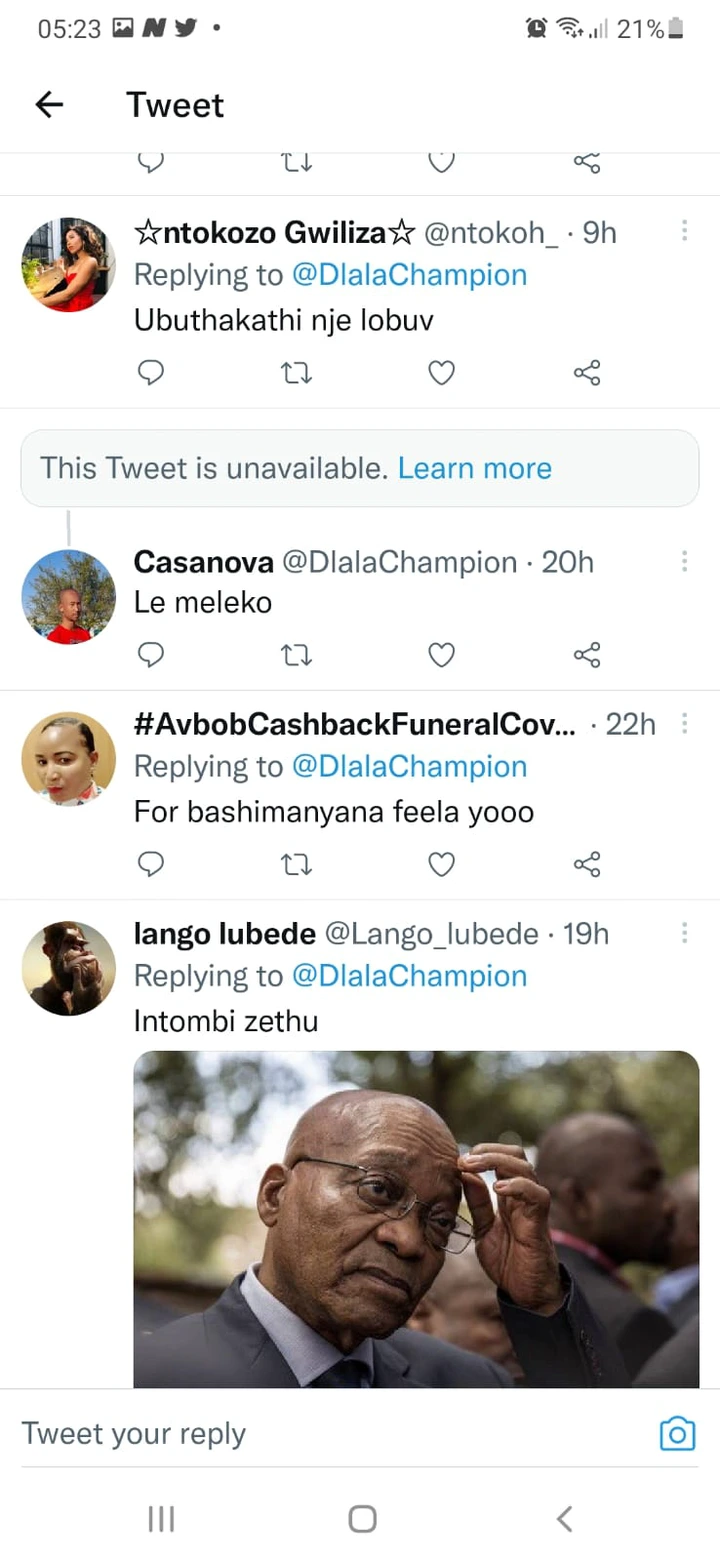The image size is (720, 1560).
Task: Open overflow menu on lango lubede's tweet
Action: (x=684, y=933)
